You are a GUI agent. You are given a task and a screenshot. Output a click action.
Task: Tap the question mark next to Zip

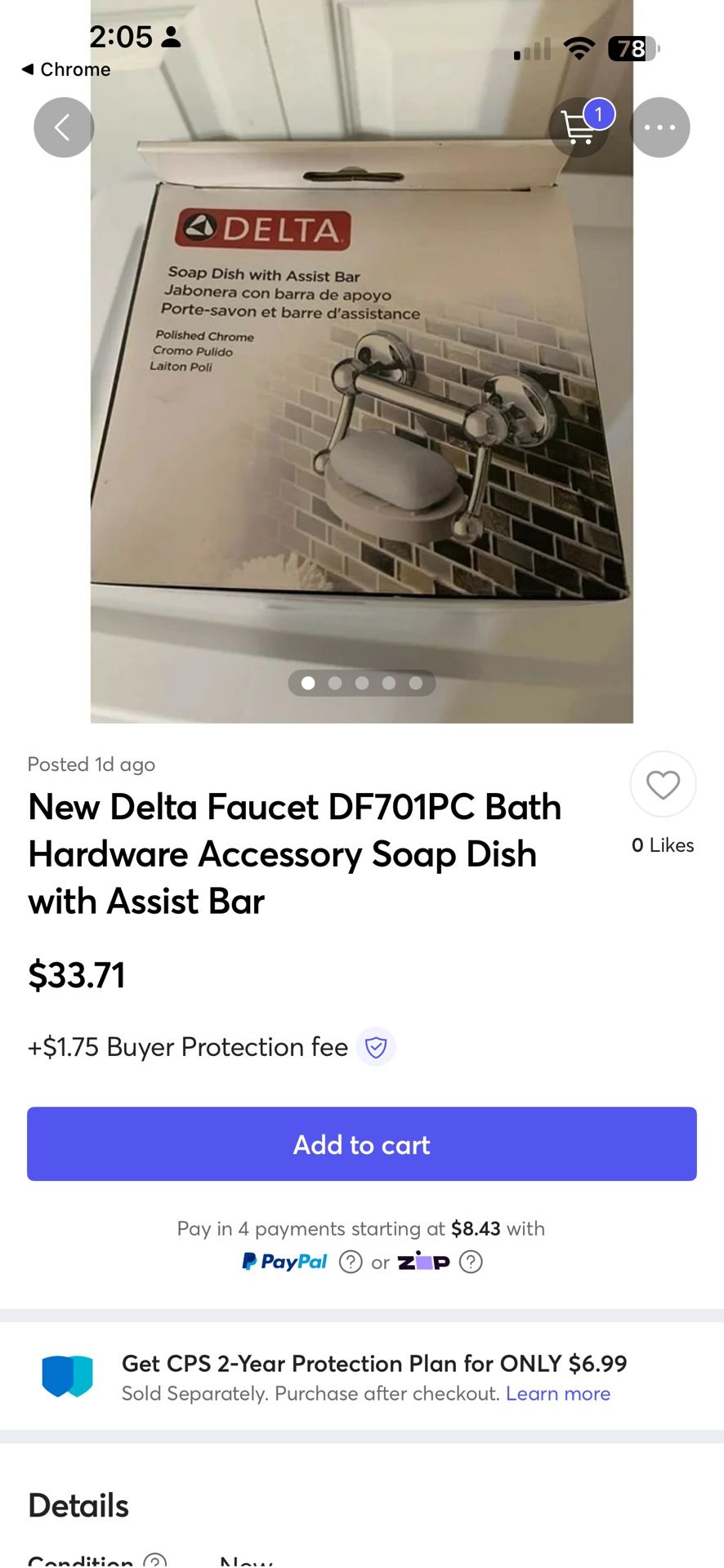click(470, 1262)
